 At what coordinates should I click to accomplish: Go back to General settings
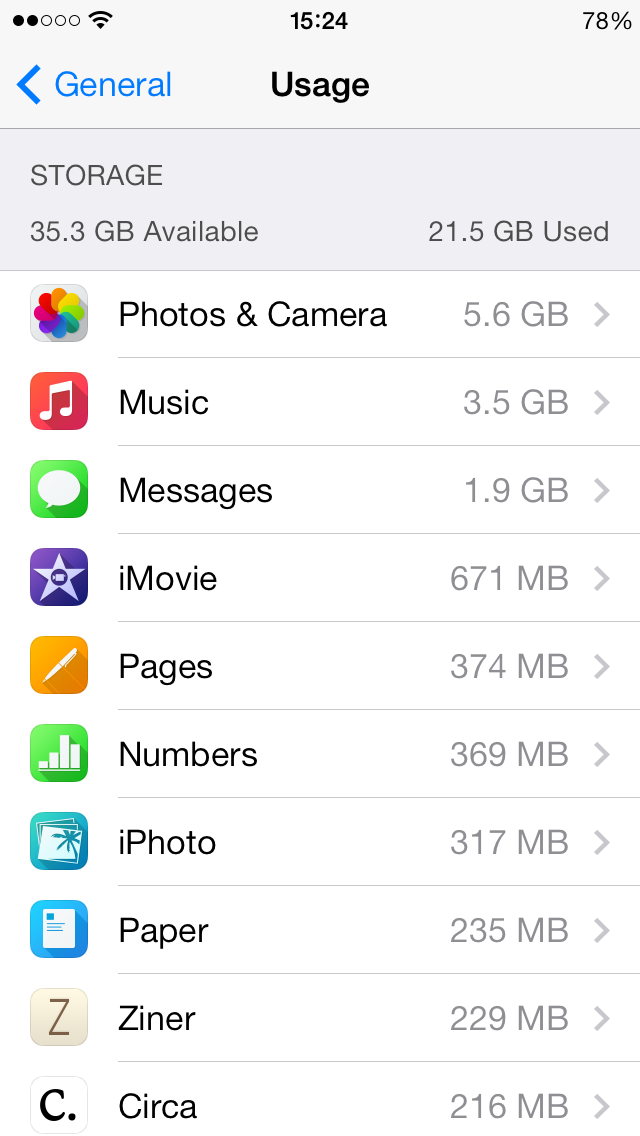(x=95, y=85)
